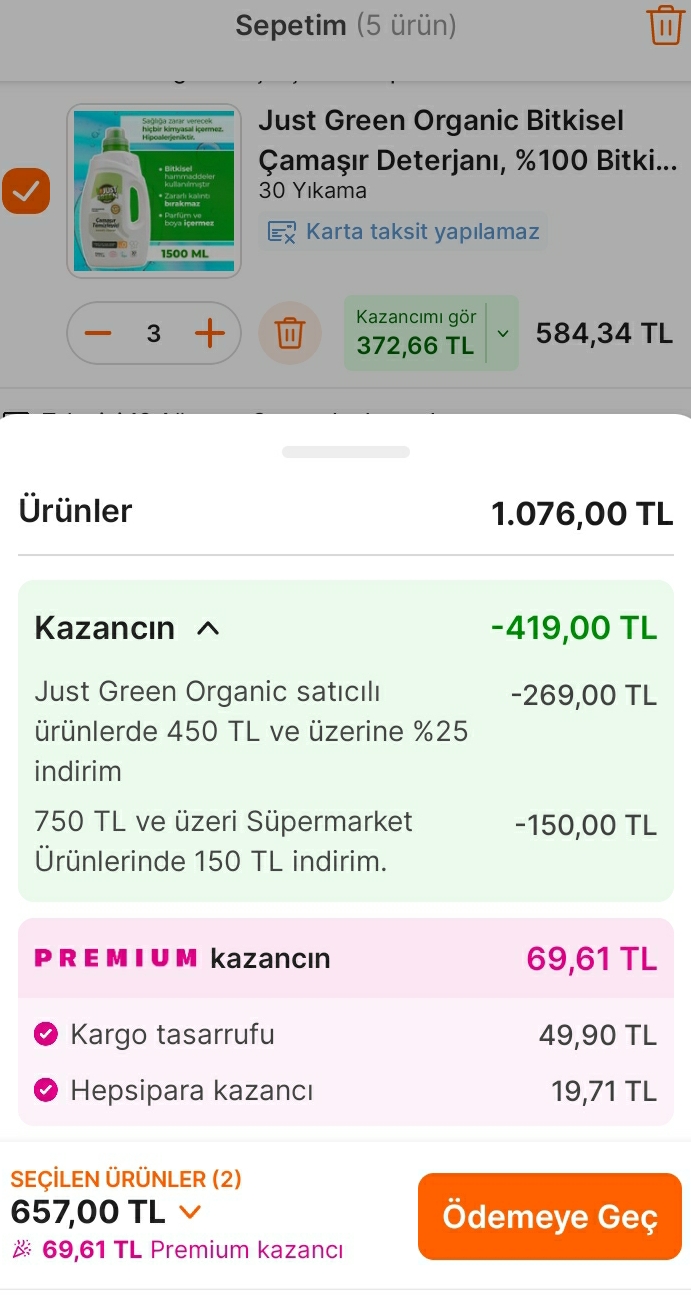The width and height of the screenshot is (691, 1295).
Task: Open the Just Green detergent product image
Action: pyautogui.click(x=154, y=190)
